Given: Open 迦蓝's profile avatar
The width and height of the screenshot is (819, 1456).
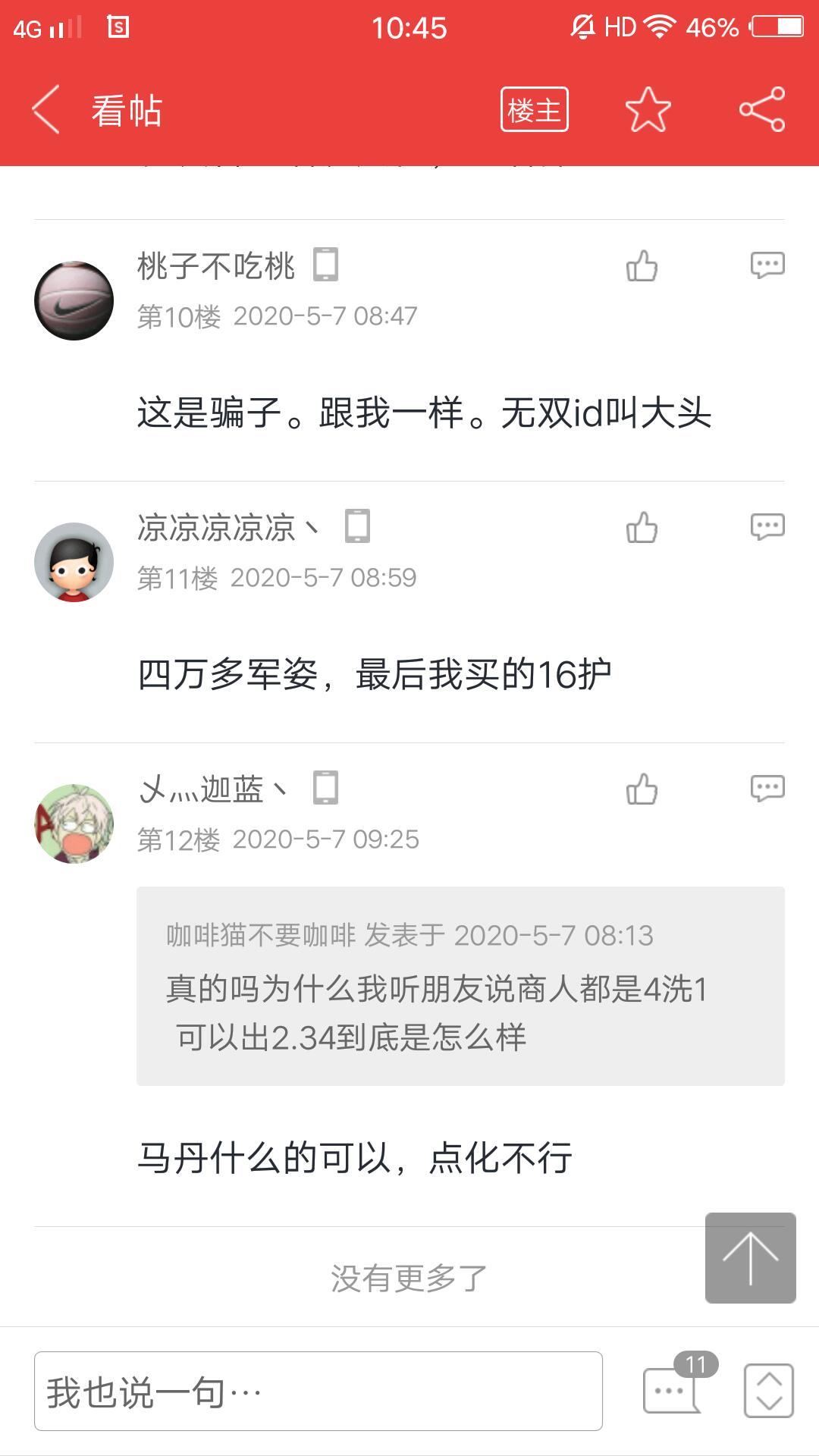Looking at the screenshot, I should click(x=74, y=824).
